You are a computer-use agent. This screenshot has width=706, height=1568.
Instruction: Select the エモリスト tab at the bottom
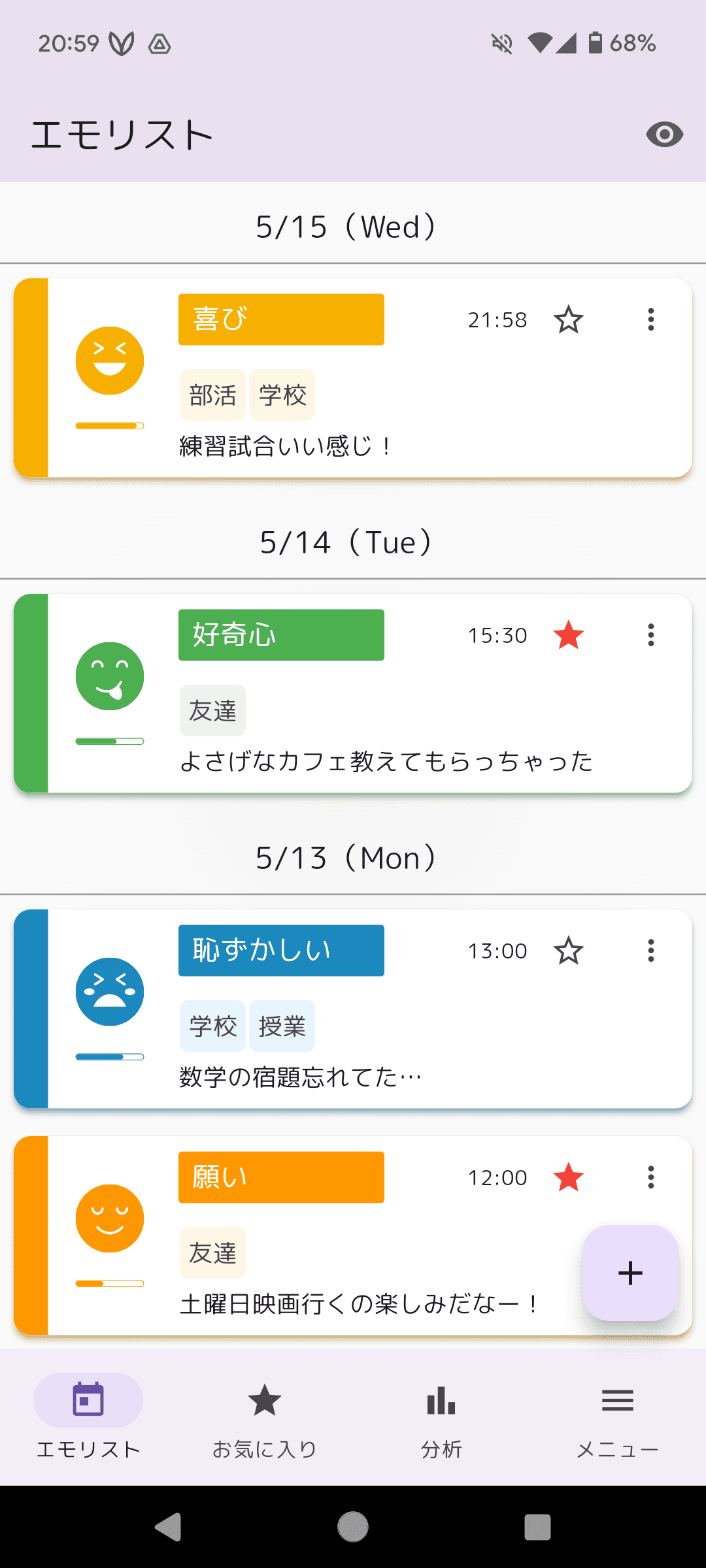tap(88, 1399)
